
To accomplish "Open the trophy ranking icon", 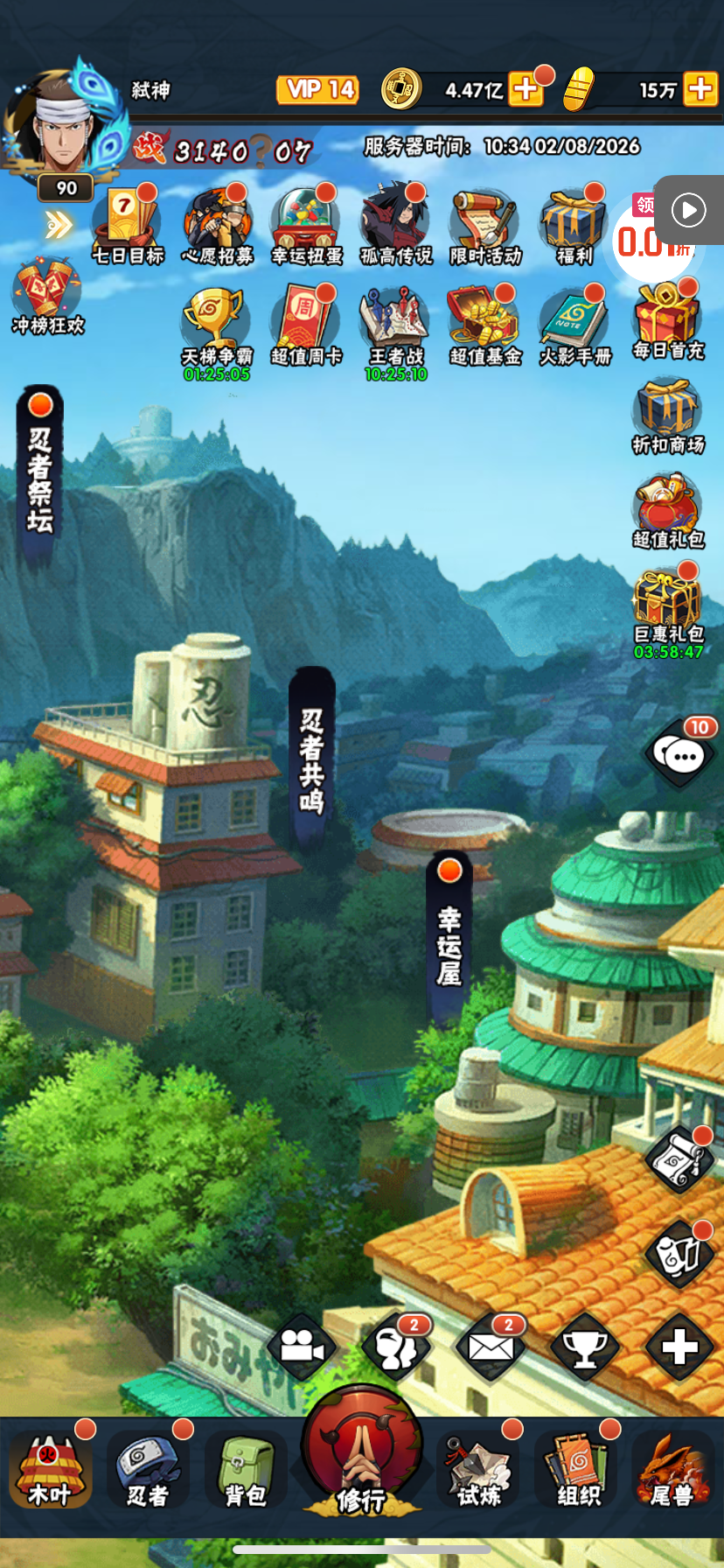I will coord(585,1347).
